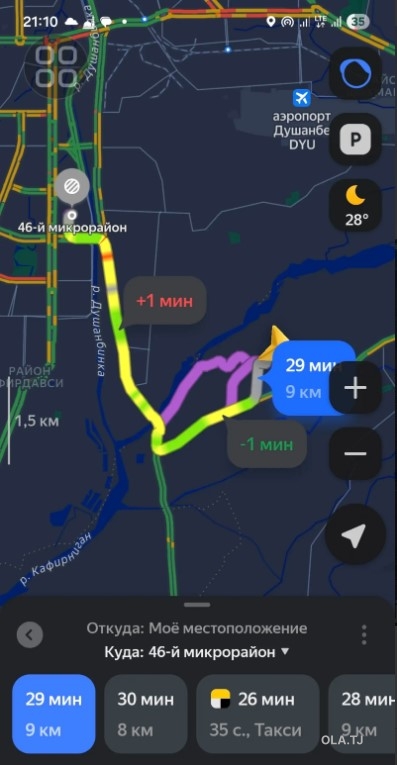Select the 29 мин 9 км route
The width and height of the screenshot is (397, 765).
pos(54,714)
